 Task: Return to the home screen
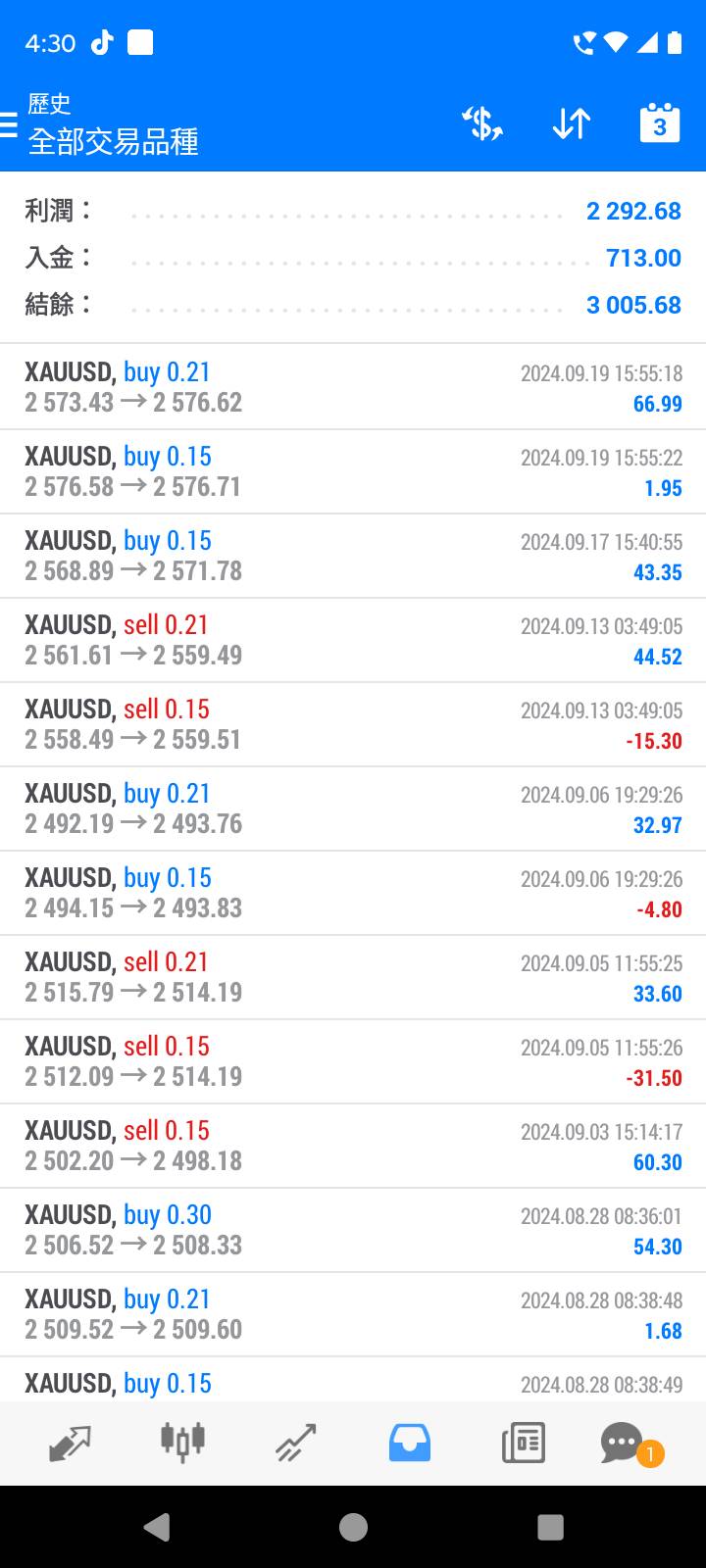pyautogui.click(x=353, y=1527)
